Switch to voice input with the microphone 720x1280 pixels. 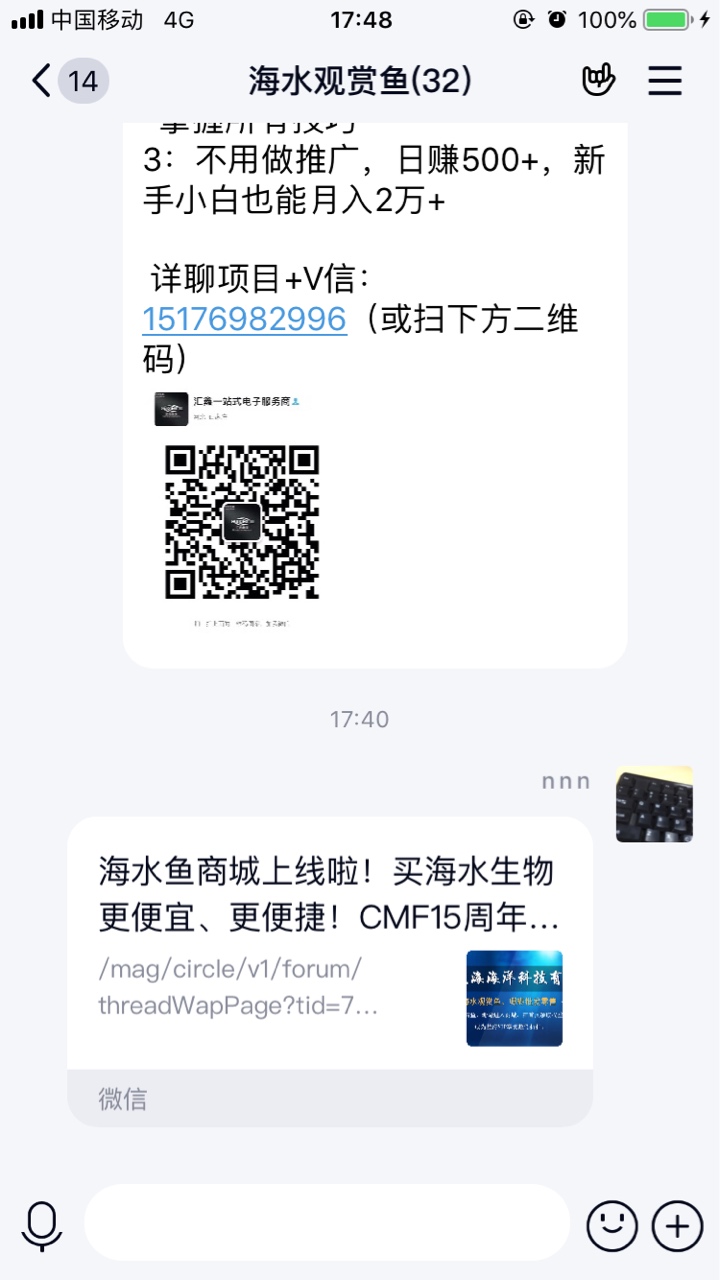pyautogui.click(x=42, y=1225)
